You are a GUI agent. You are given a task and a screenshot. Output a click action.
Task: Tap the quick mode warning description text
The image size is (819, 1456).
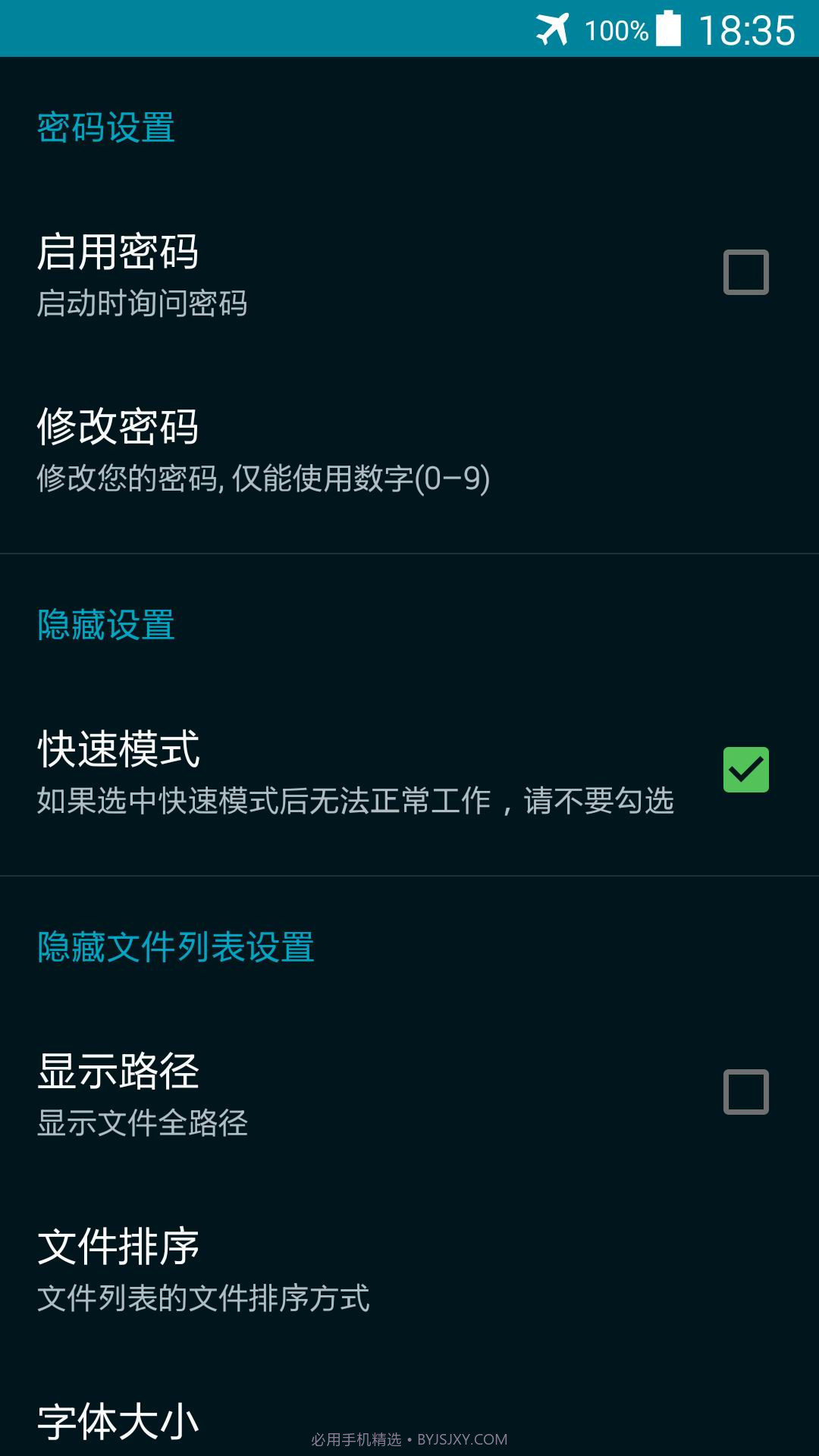[x=358, y=800]
